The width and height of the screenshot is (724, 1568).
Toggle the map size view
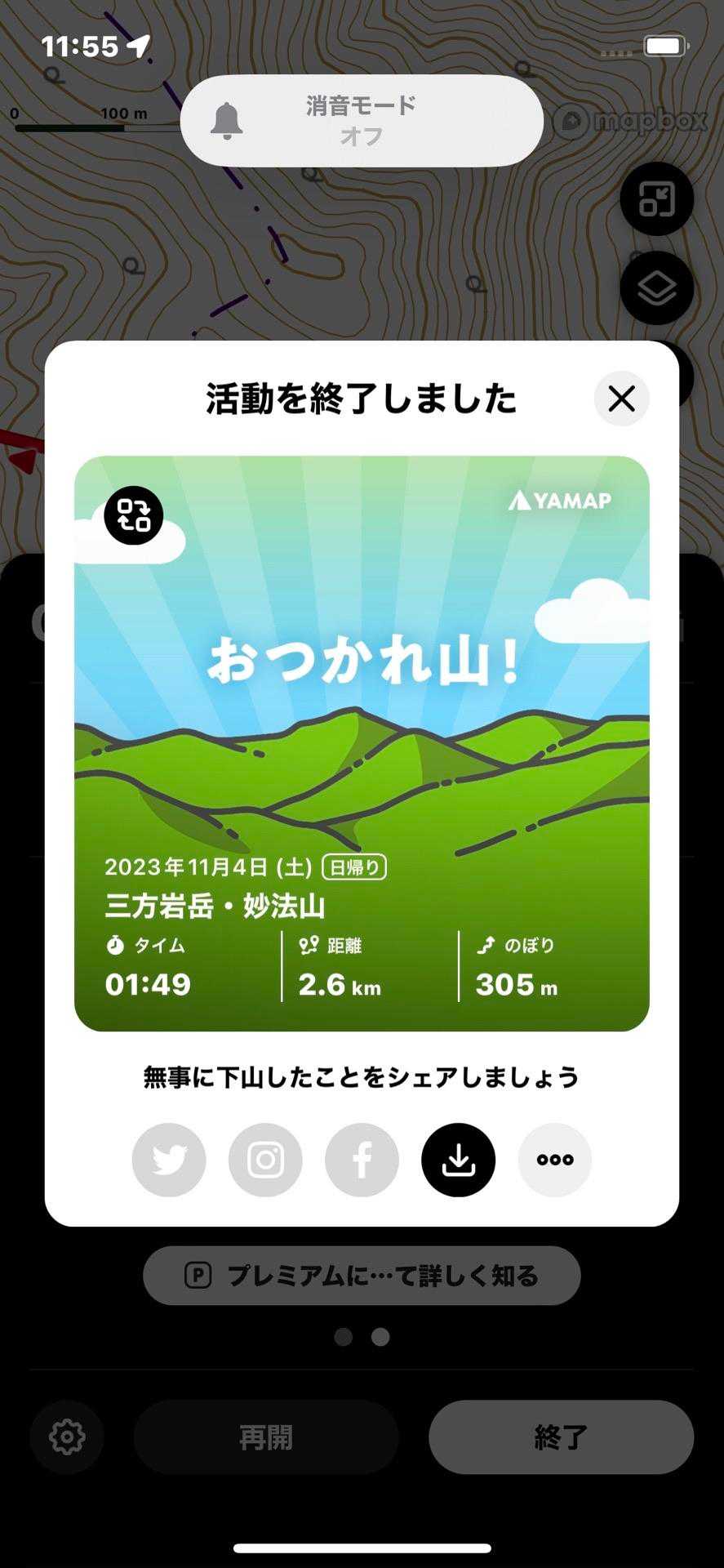click(656, 199)
